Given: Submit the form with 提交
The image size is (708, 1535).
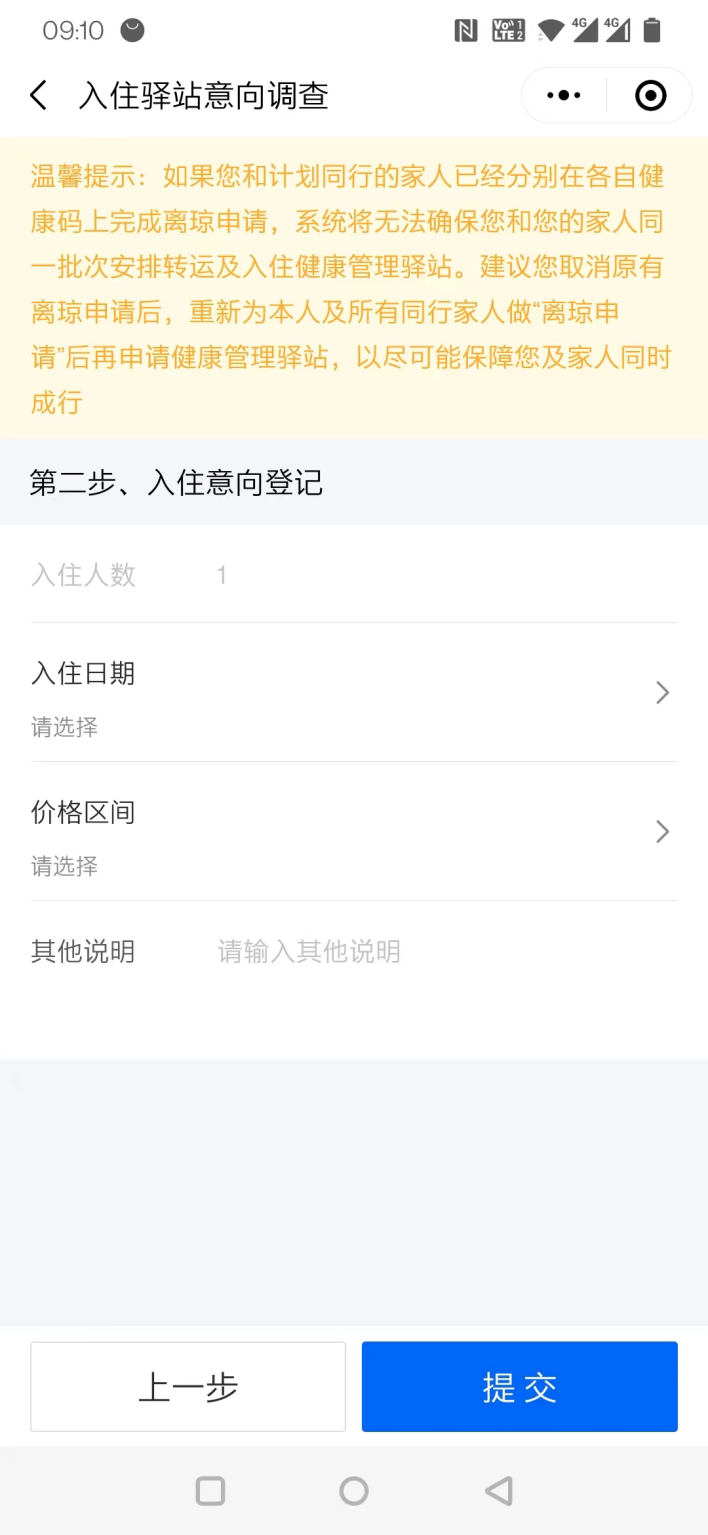Looking at the screenshot, I should click(x=520, y=1387).
